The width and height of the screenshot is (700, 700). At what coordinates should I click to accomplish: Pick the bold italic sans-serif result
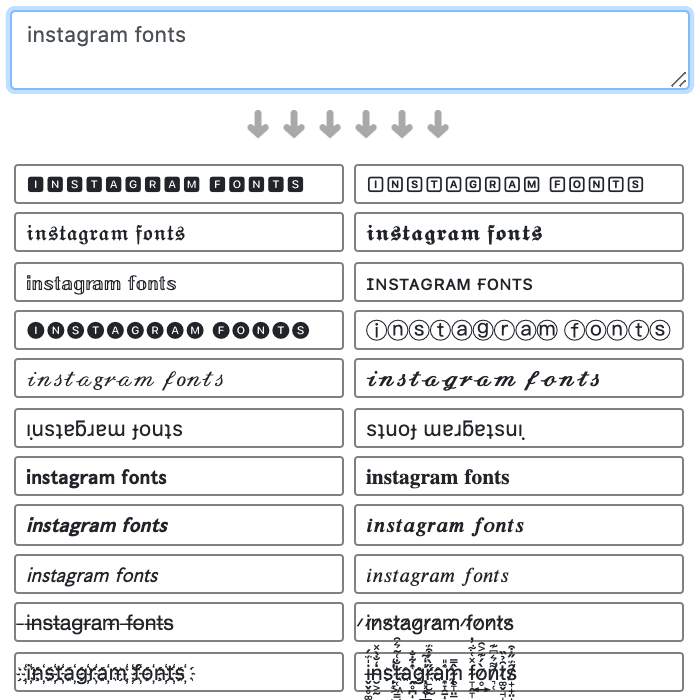coord(179,525)
